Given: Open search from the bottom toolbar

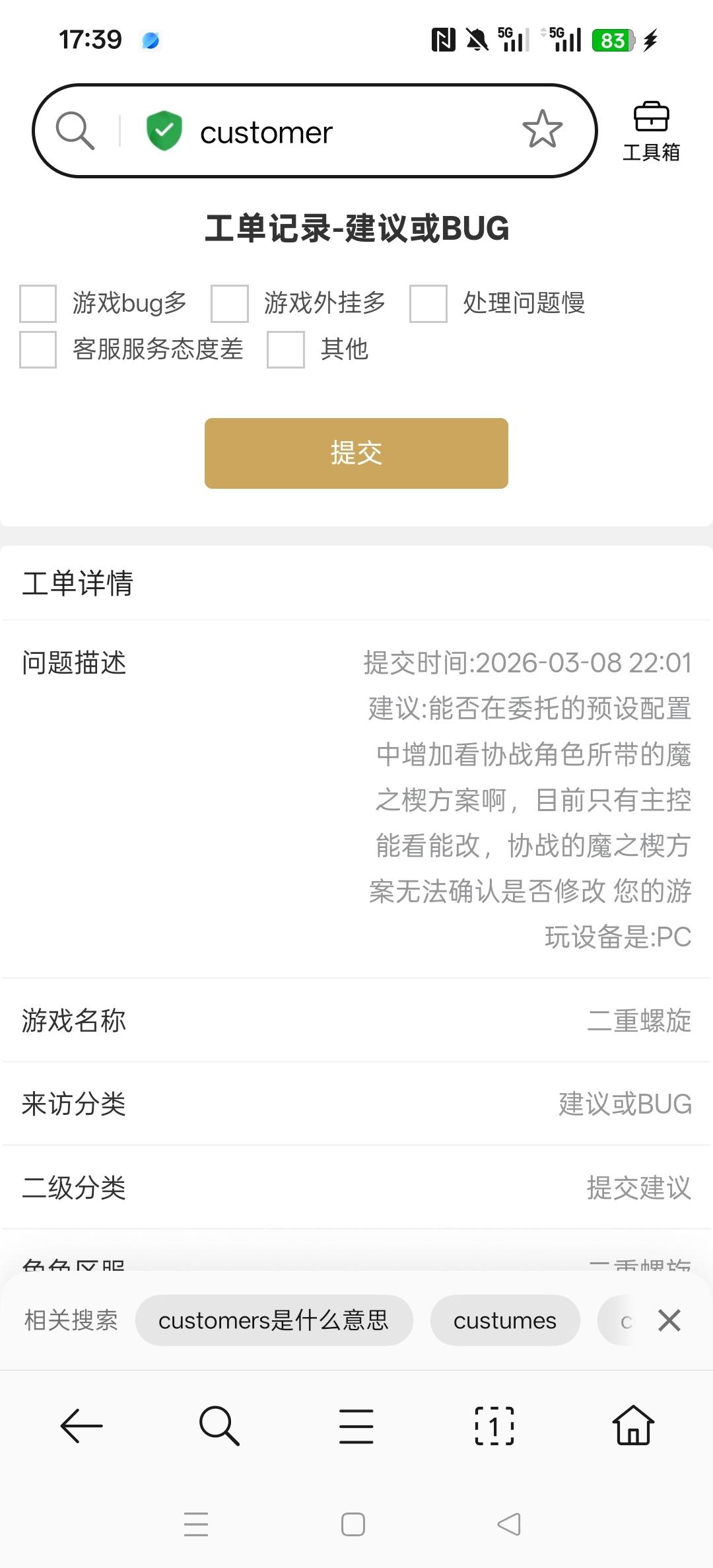Looking at the screenshot, I should (x=219, y=1426).
